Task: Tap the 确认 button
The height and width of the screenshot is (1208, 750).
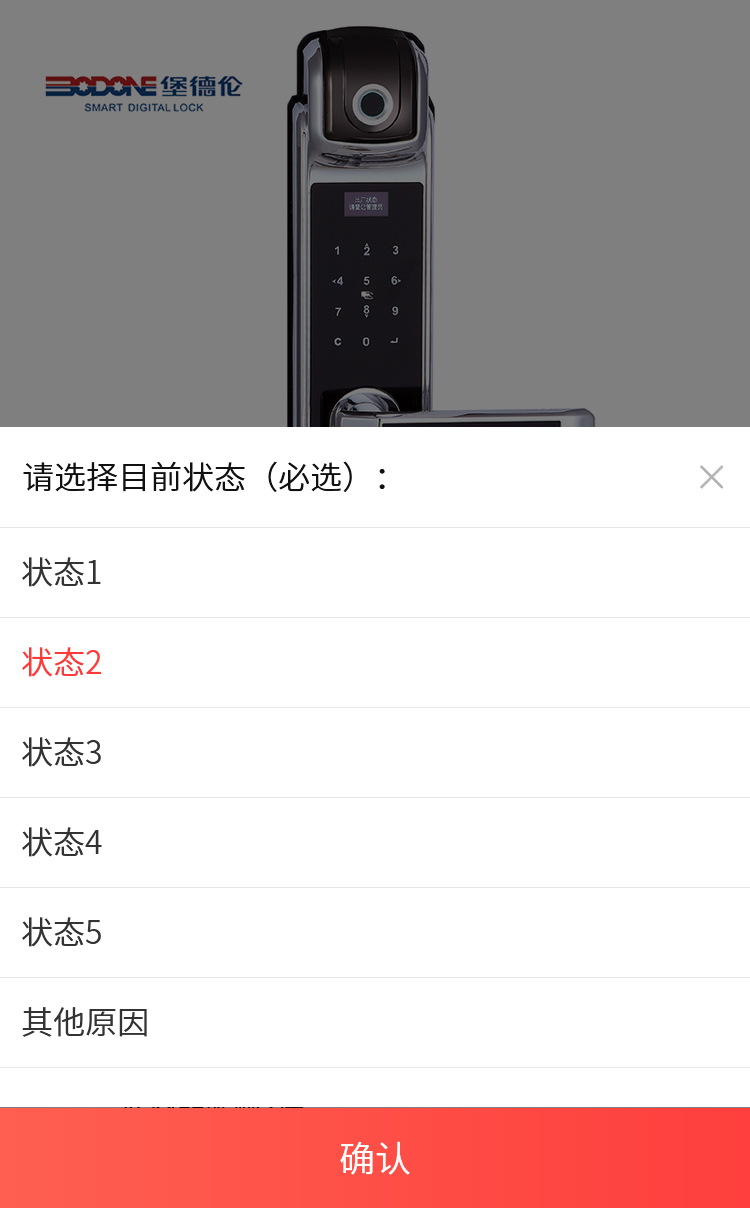Action: click(x=375, y=1158)
